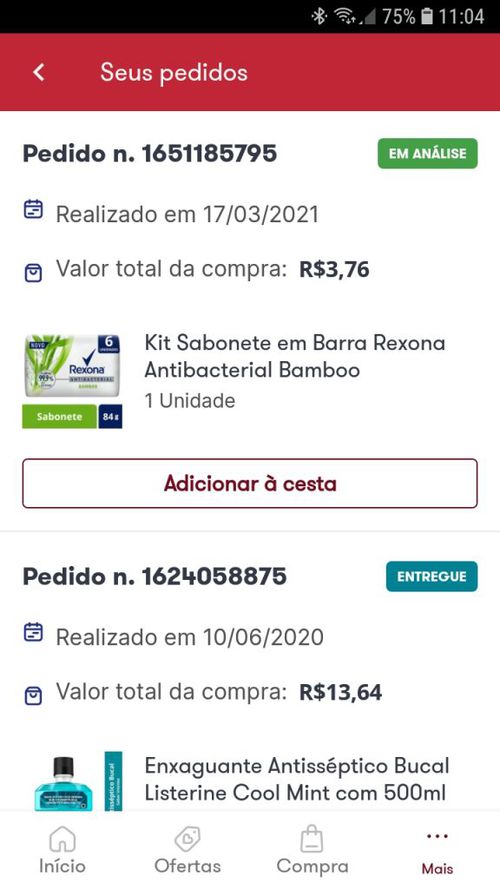Open the Compra tab
The image size is (500, 889).
coord(312,849)
